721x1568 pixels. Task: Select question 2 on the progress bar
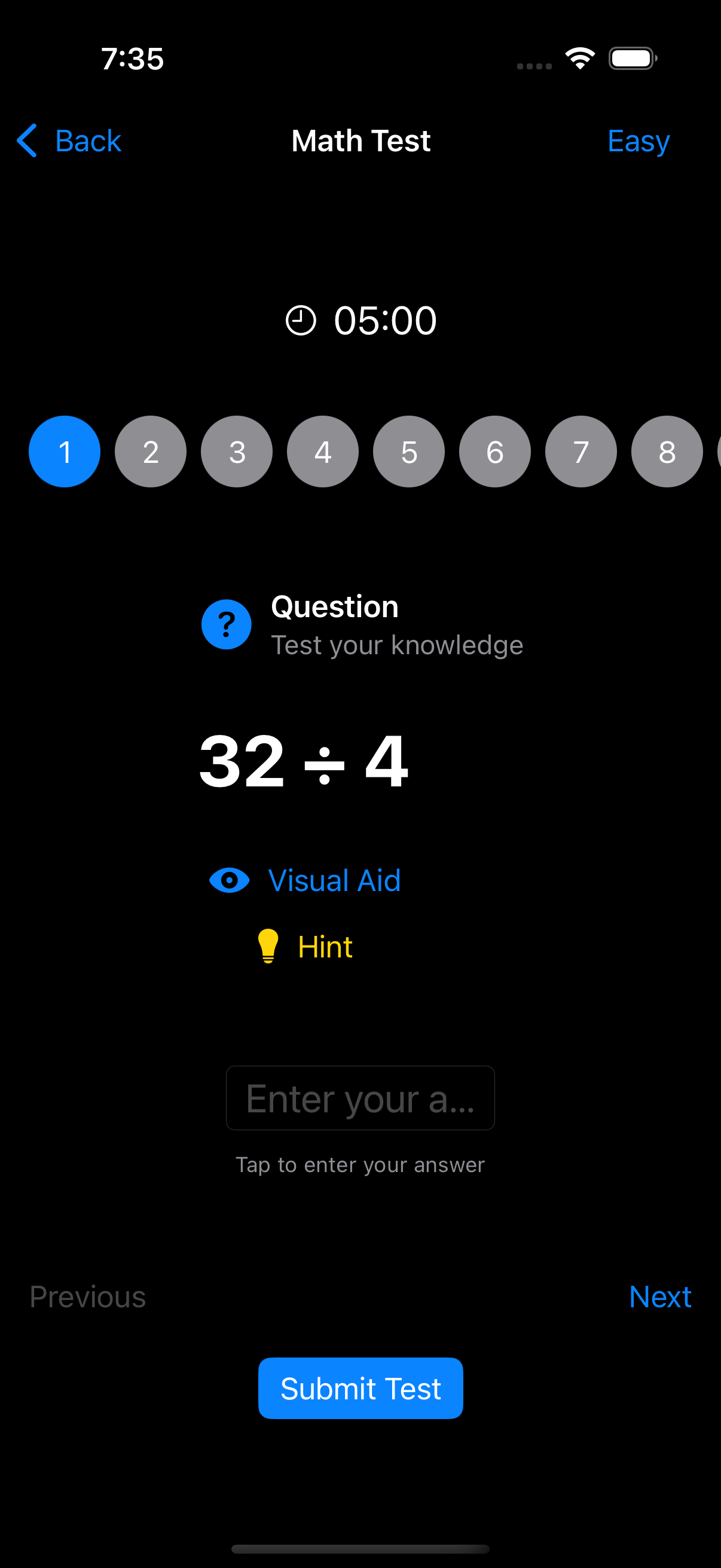click(x=150, y=451)
